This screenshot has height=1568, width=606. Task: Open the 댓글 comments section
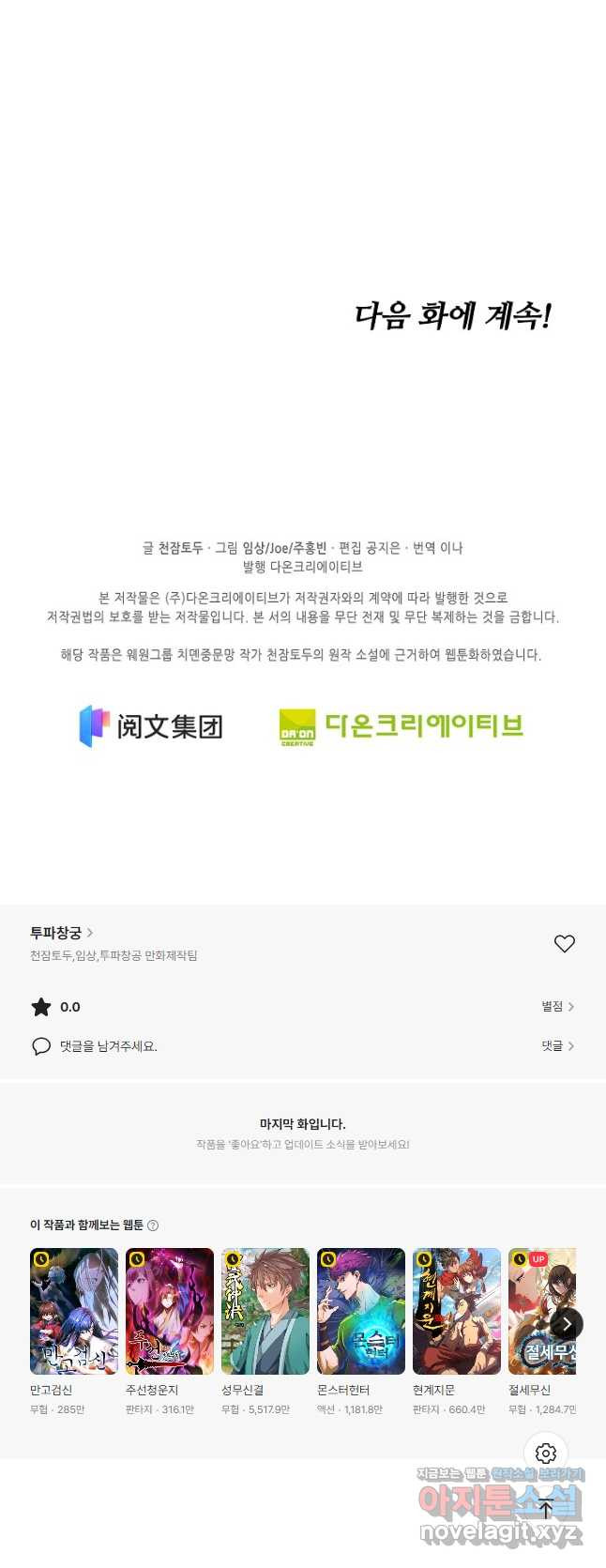[x=557, y=1045]
